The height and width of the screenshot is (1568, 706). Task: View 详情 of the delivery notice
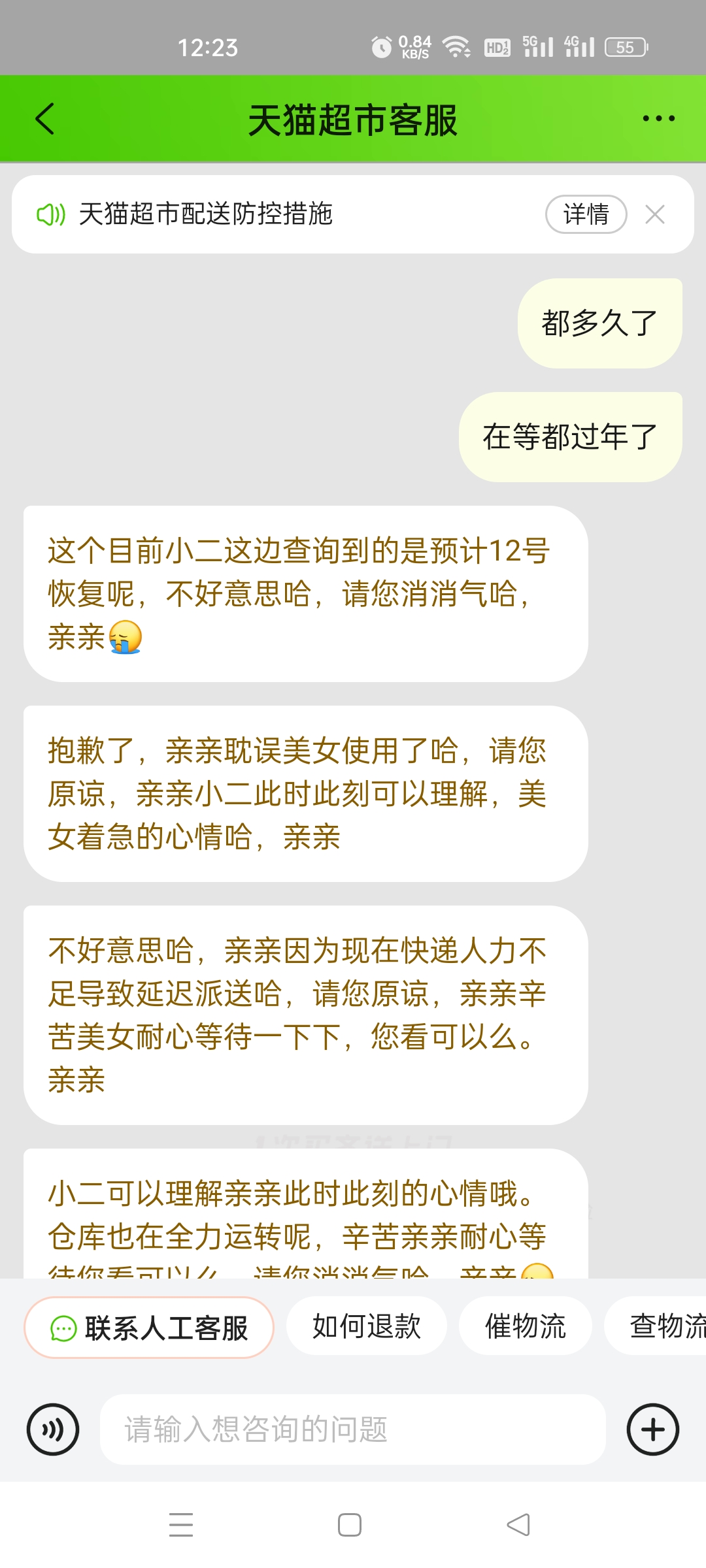coord(586,214)
